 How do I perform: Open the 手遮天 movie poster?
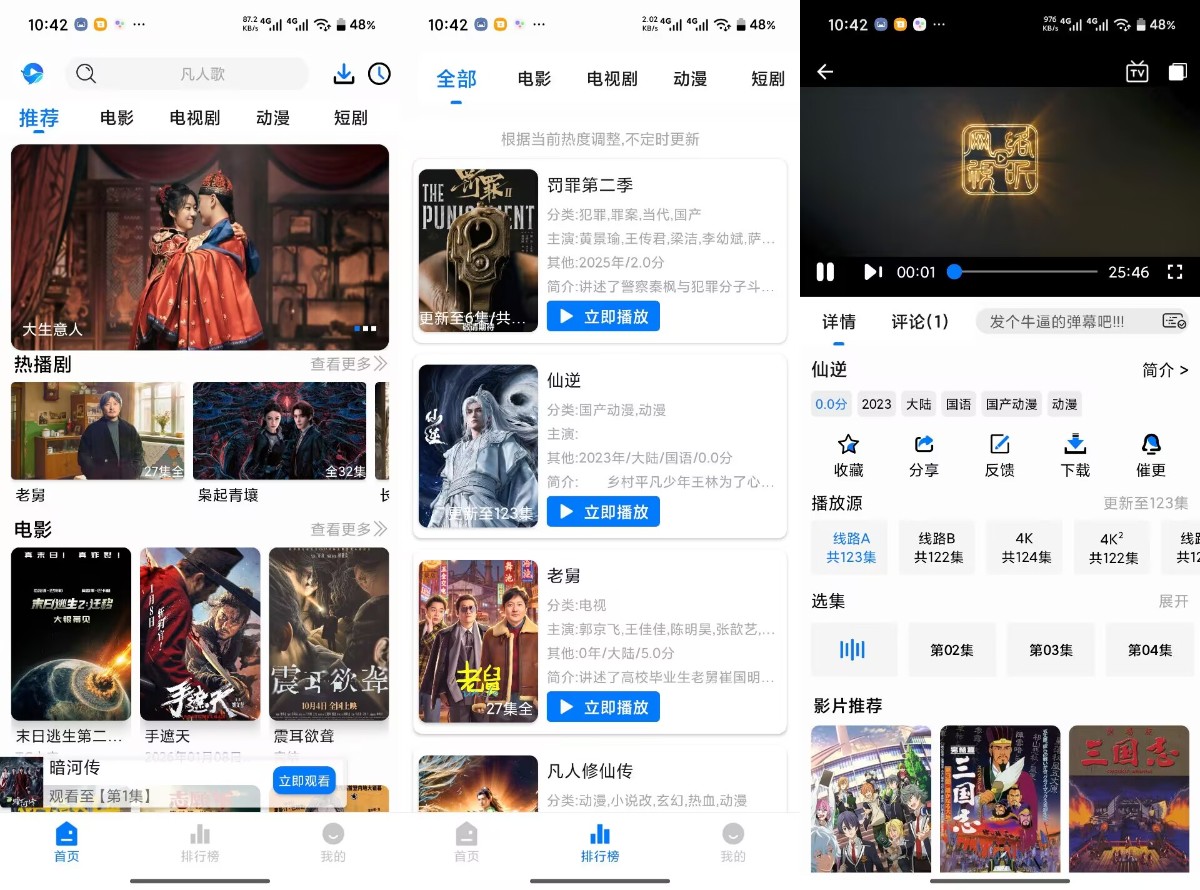click(x=200, y=634)
